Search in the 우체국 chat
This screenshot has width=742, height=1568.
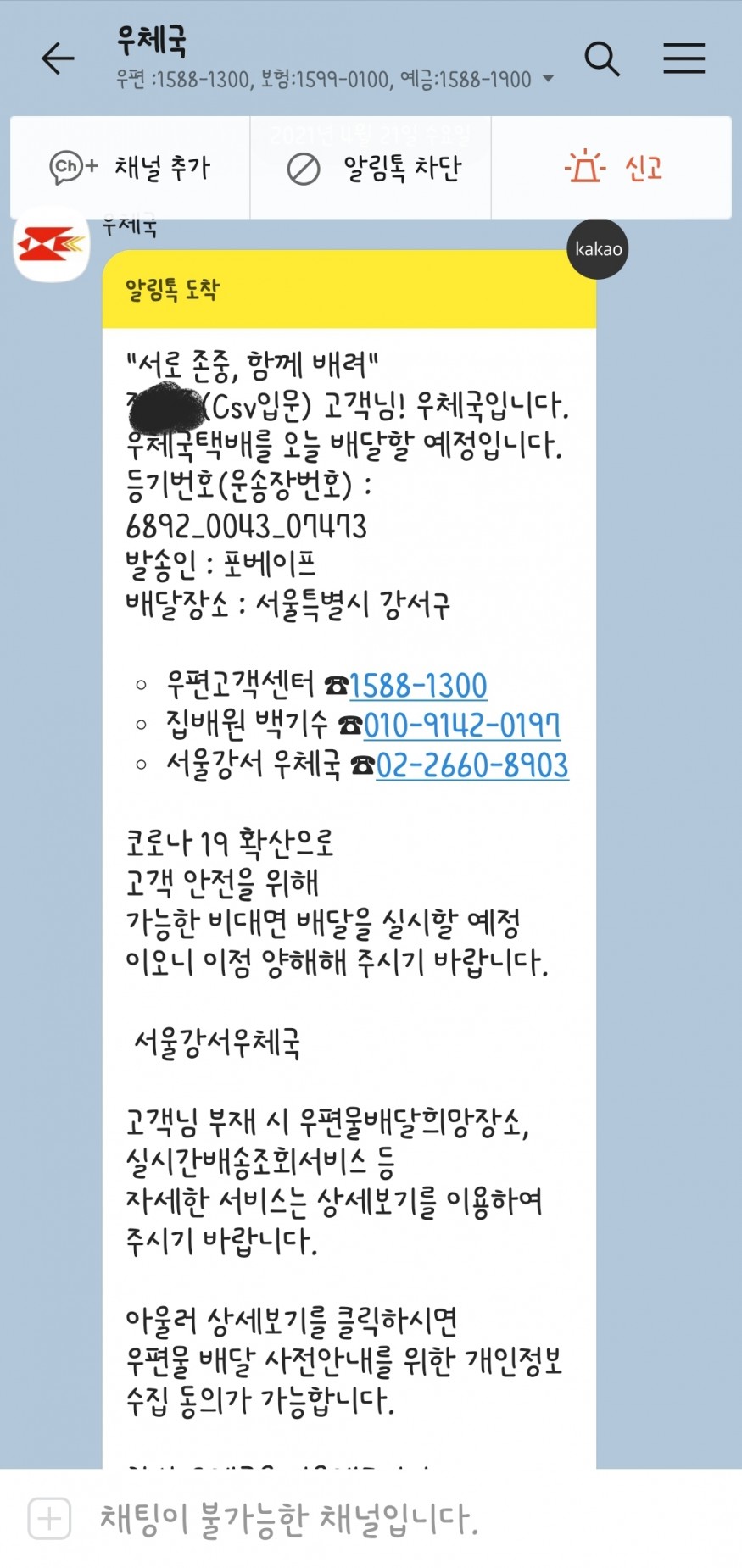tap(602, 58)
